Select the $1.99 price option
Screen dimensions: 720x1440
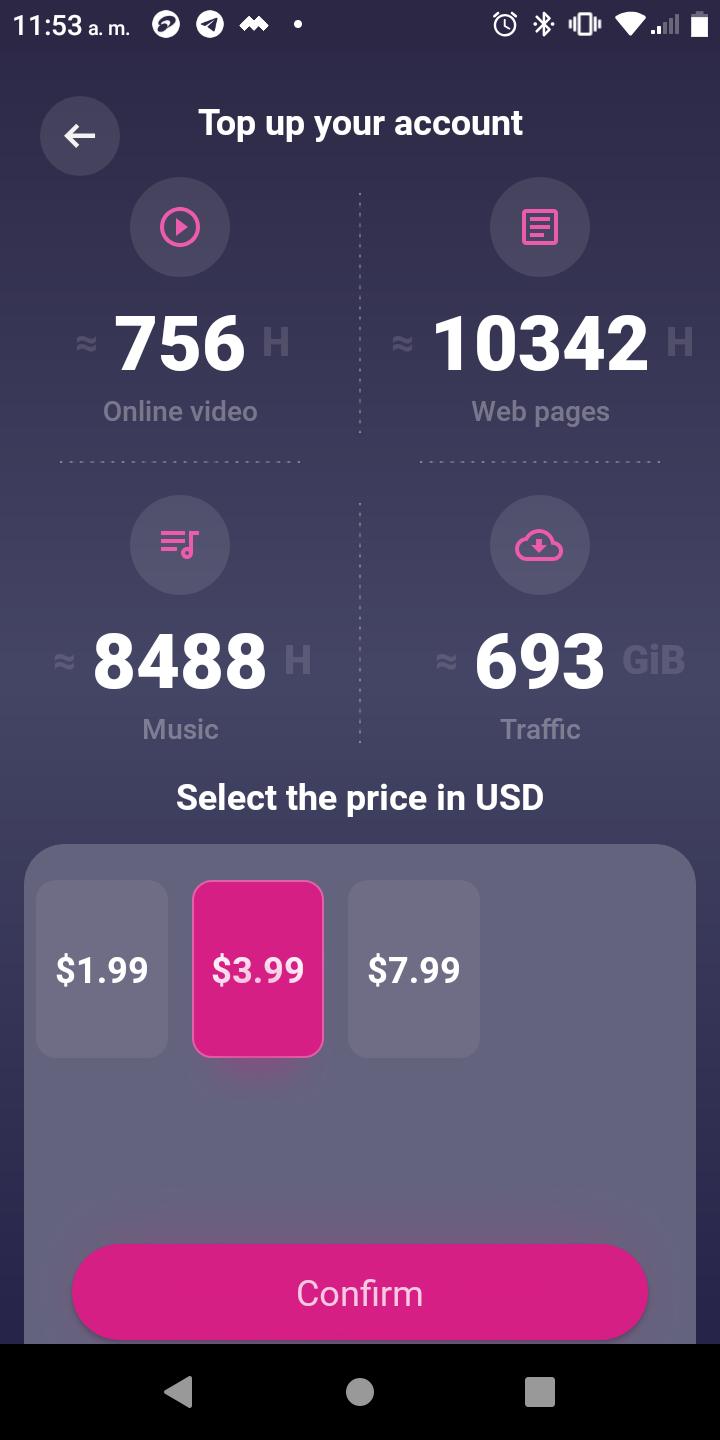click(x=102, y=969)
